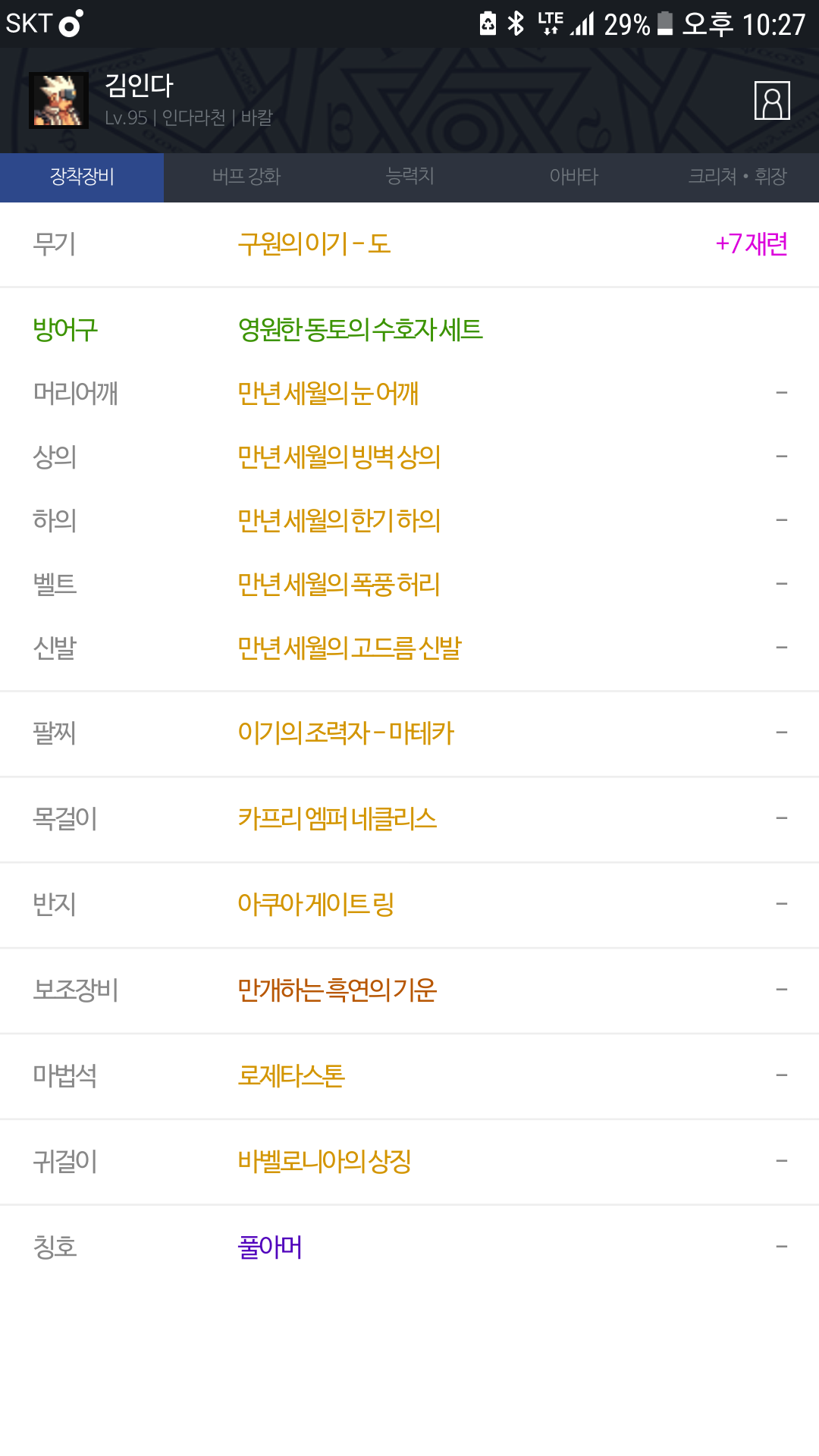Open the profile icon in the header
The height and width of the screenshot is (1456, 819).
coord(772,100)
